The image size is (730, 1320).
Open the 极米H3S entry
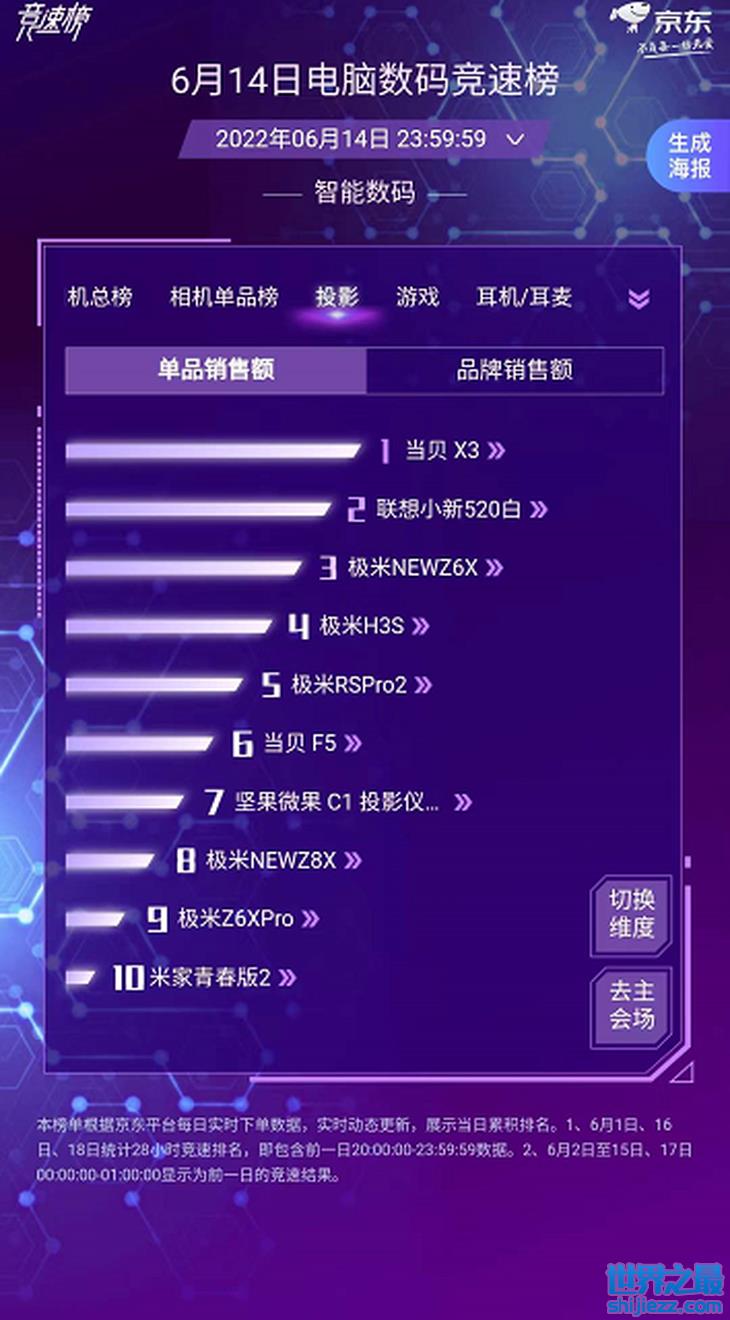coord(362,626)
